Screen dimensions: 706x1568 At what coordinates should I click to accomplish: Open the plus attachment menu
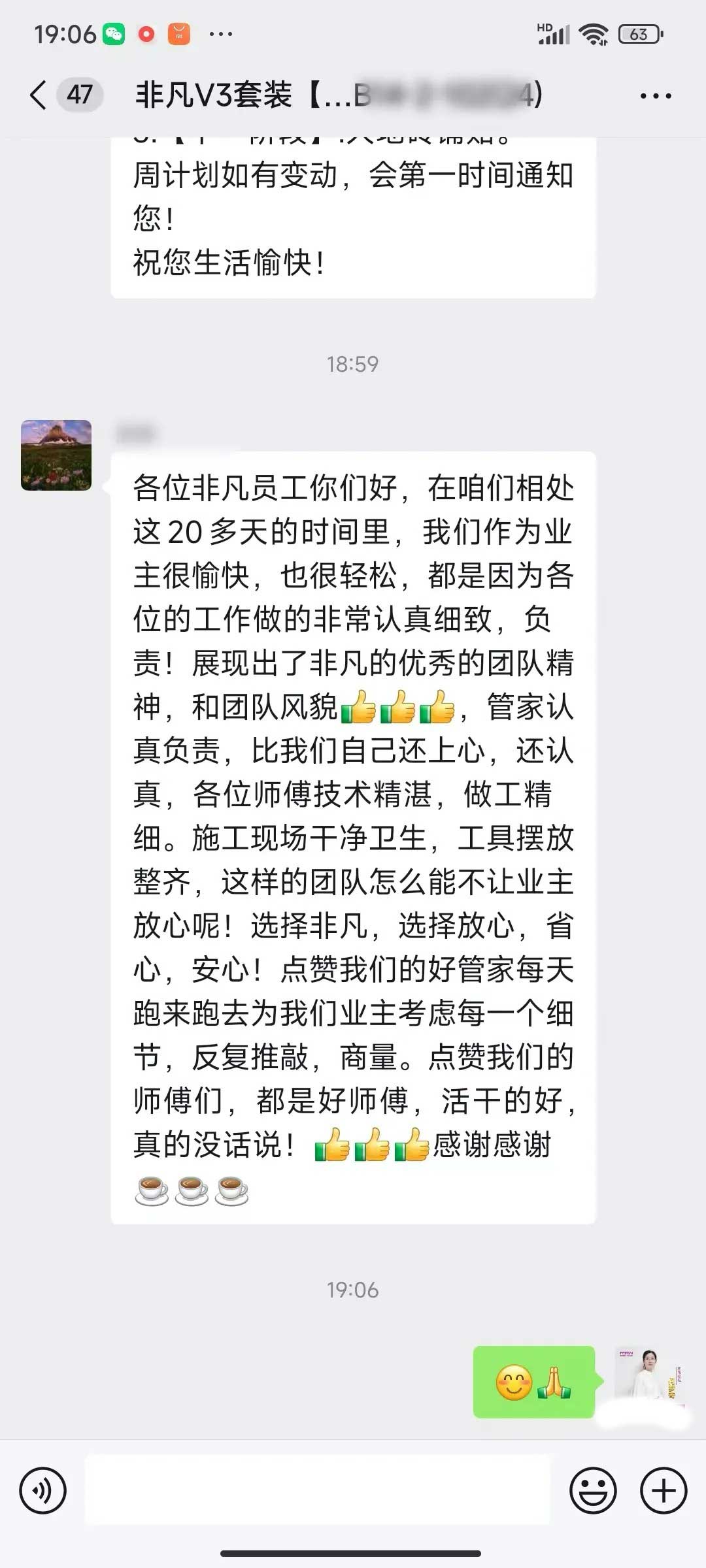tap(664, 1491)
